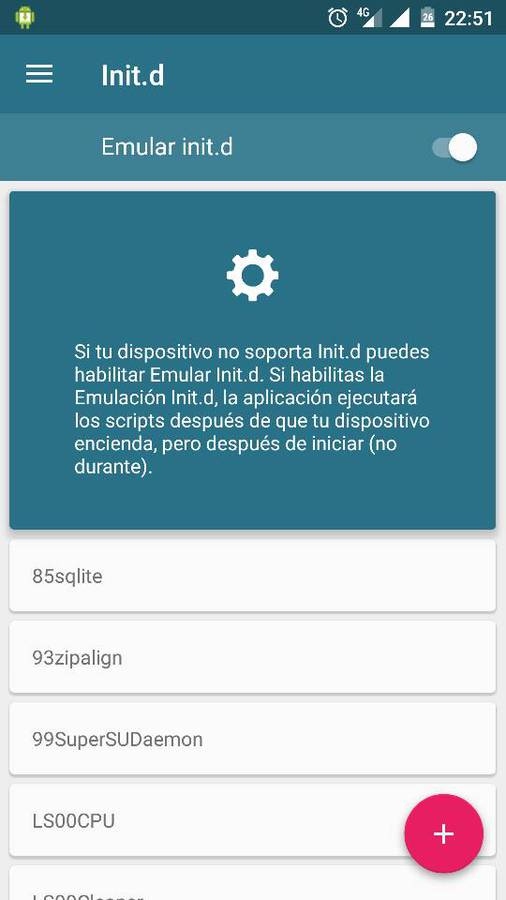Disable the Emular init.d switch
Viewport: 506px width, 900px height.
click(455, 148)
